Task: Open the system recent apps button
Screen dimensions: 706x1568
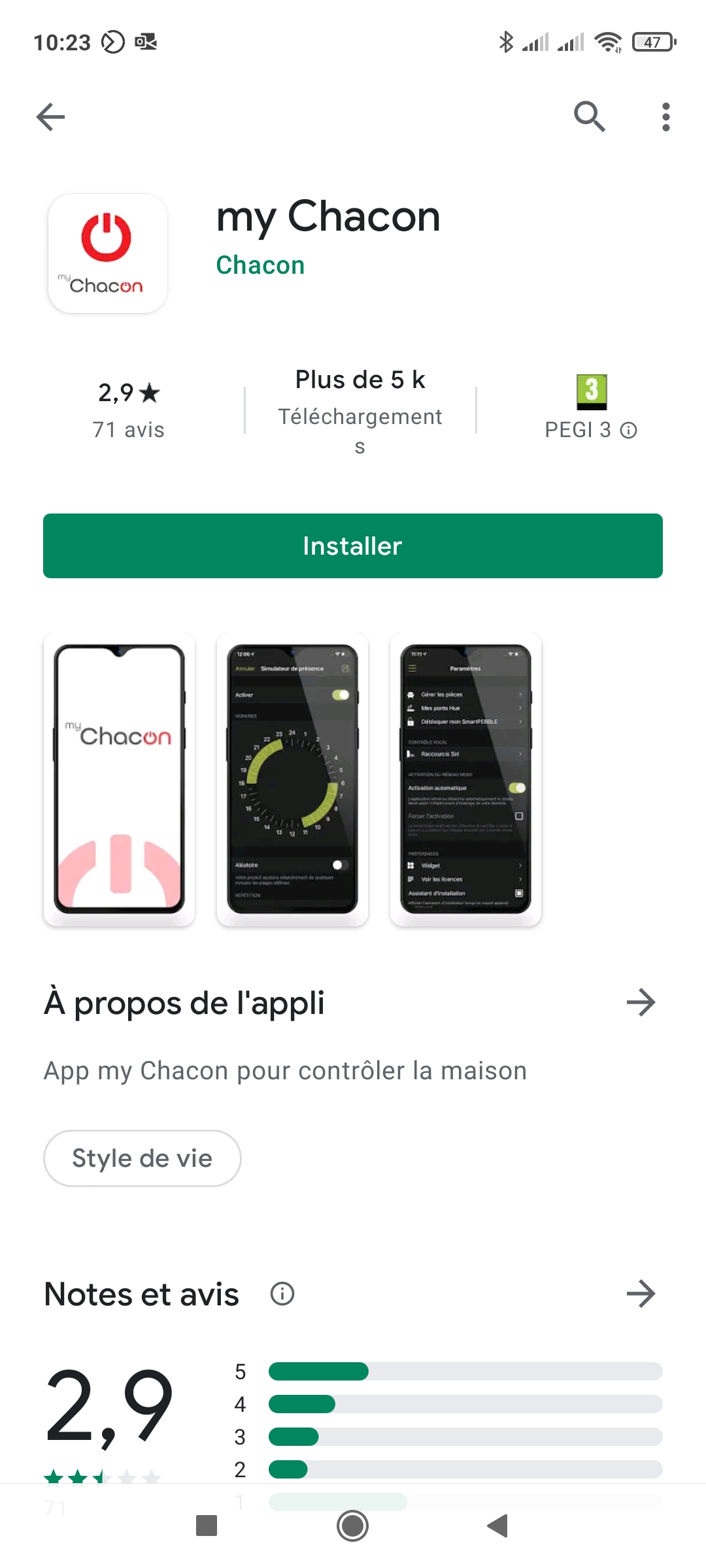Action: pos(207,1526)
